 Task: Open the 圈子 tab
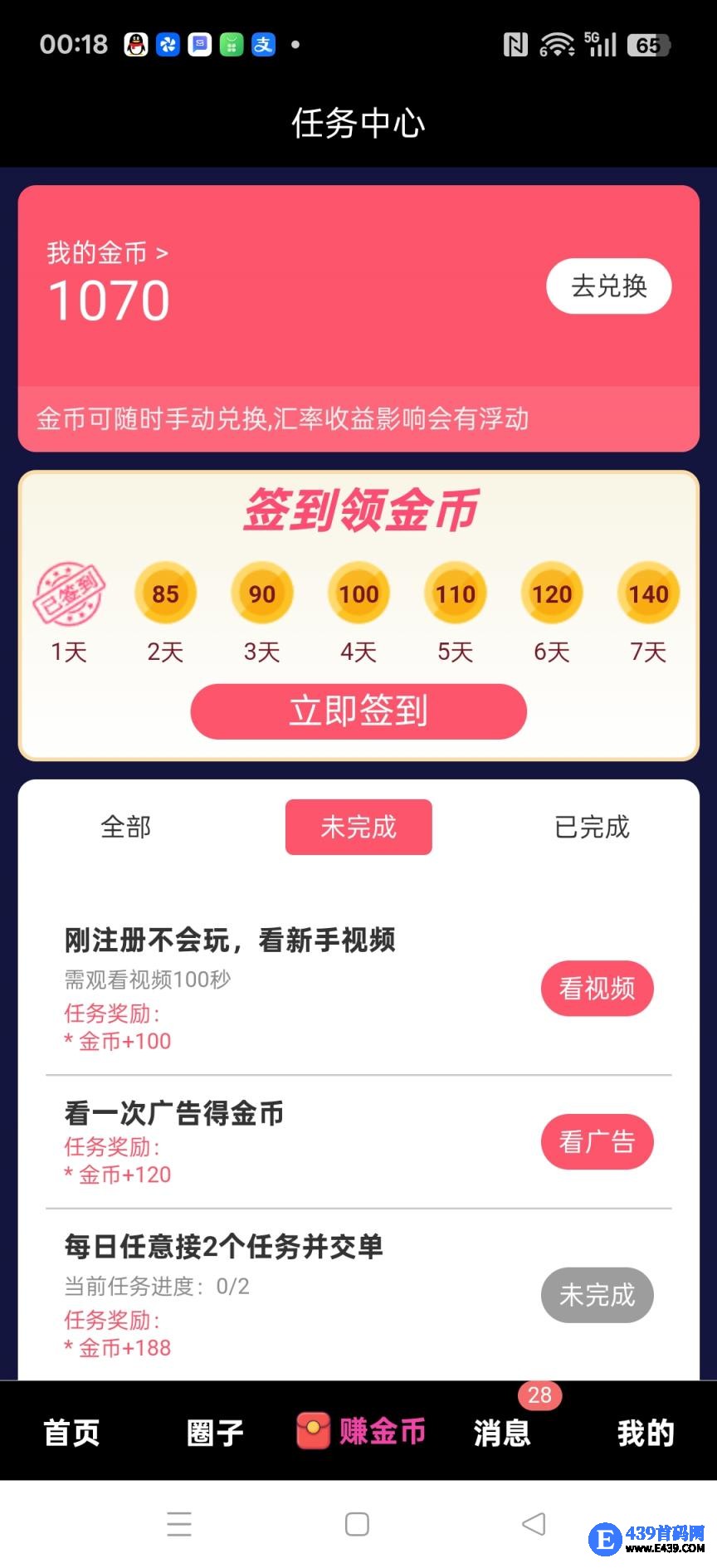[215, 1433]
